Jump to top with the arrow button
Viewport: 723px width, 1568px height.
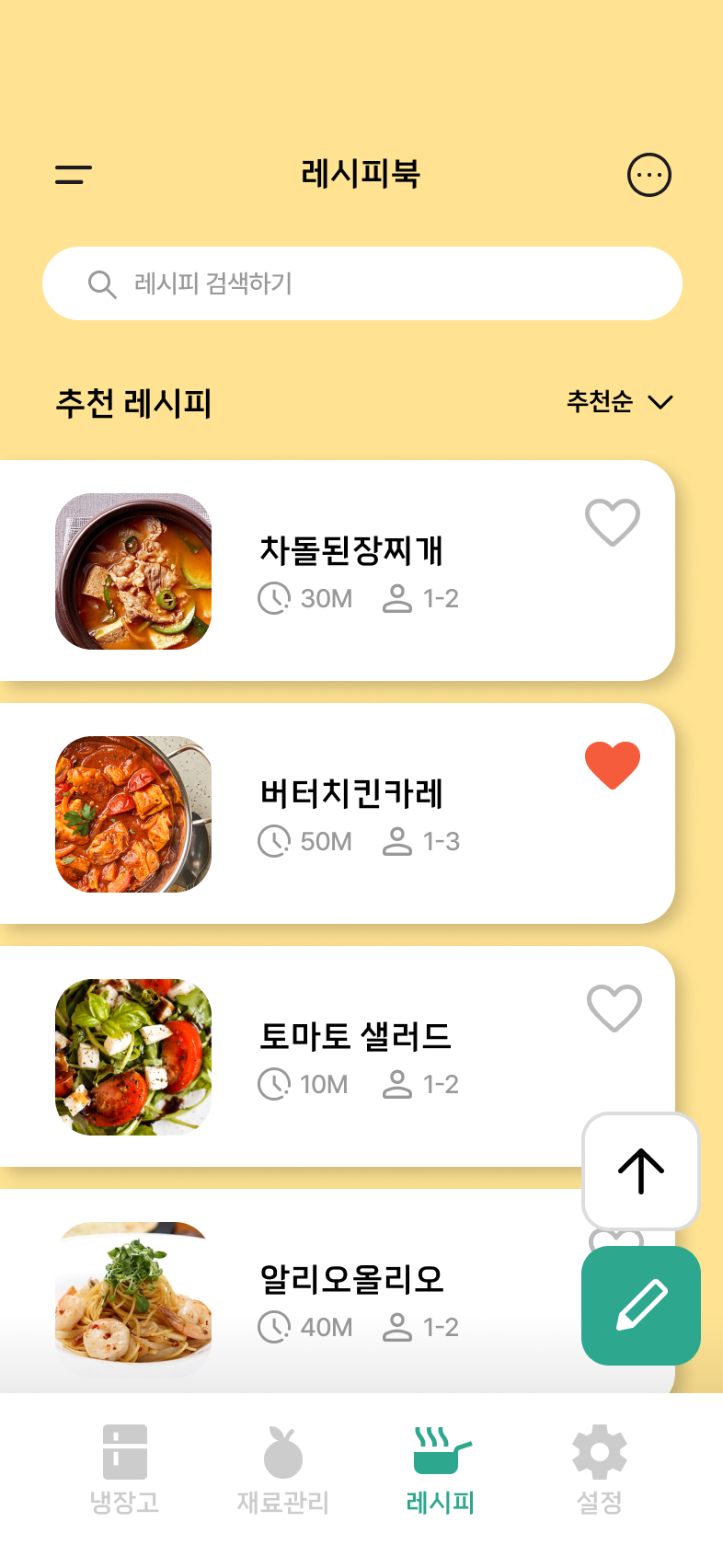(641, 1171)
